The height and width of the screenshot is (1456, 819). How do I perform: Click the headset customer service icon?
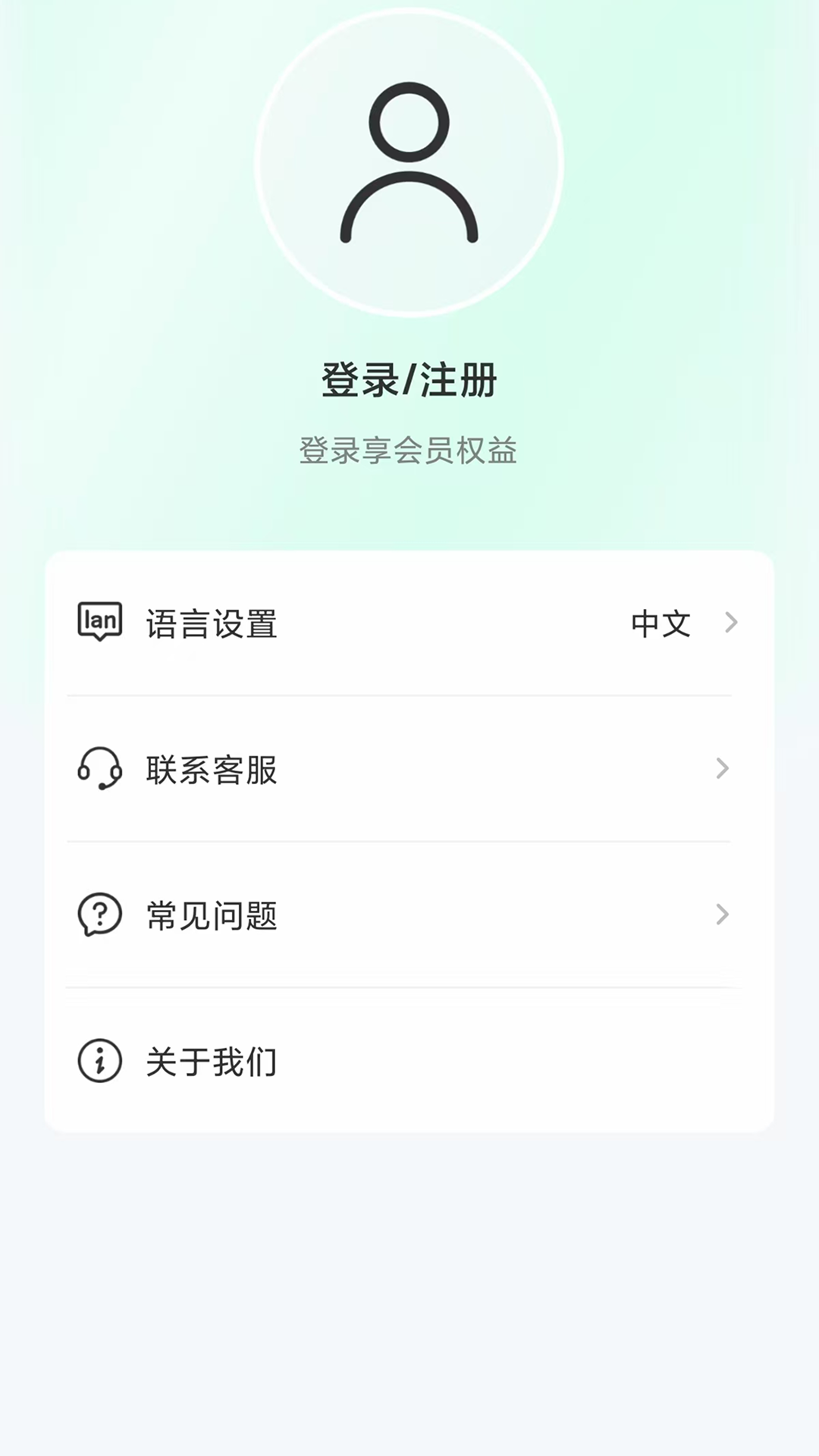coord(99,770)
